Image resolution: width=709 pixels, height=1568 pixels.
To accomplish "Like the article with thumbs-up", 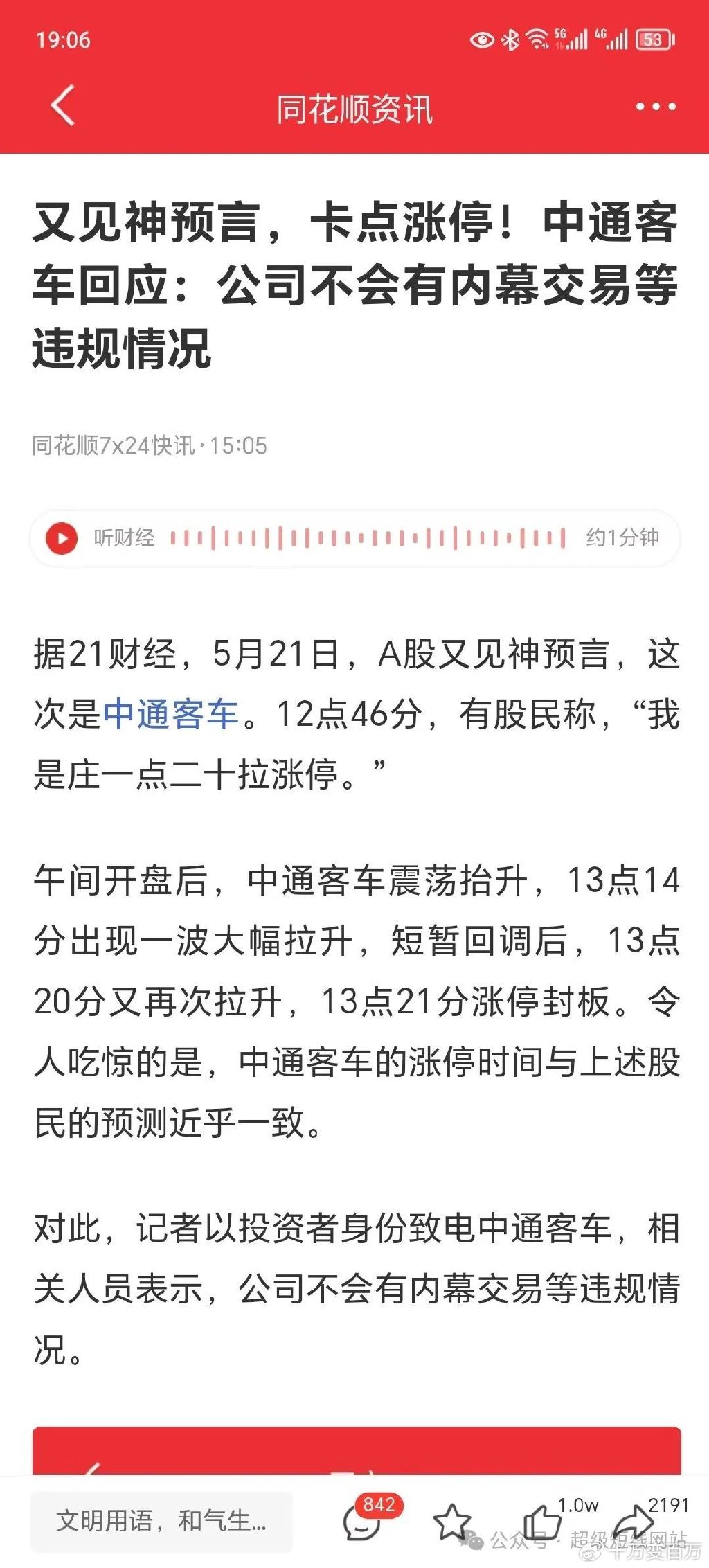I will click(542, 1522).
